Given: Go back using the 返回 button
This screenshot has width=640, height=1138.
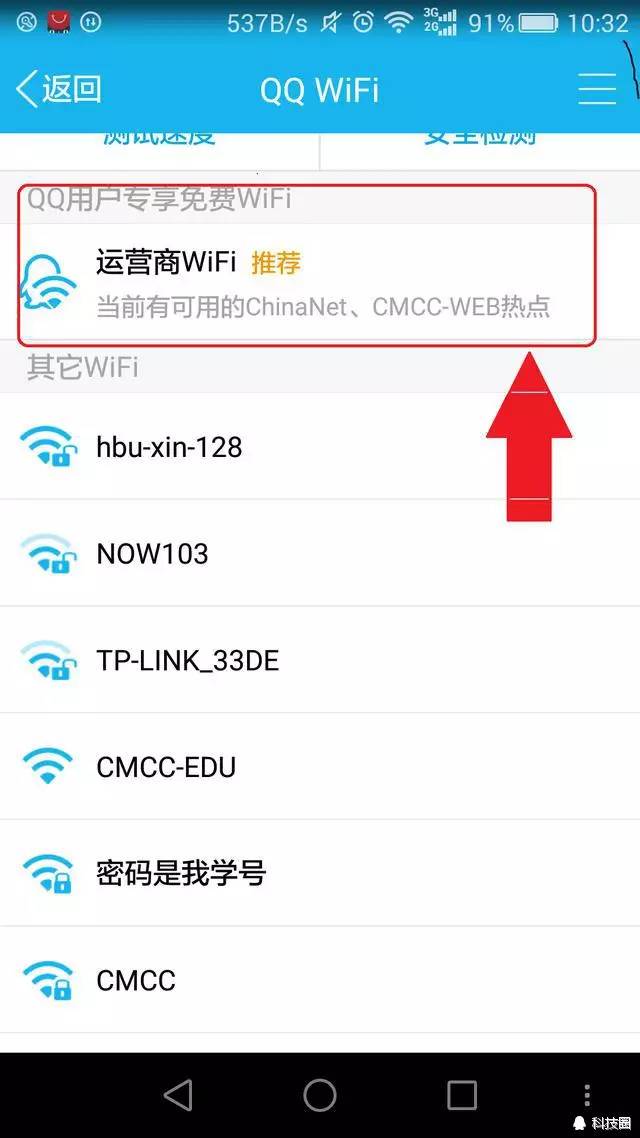Looking at the screenshot, I should tap(60, 90).
